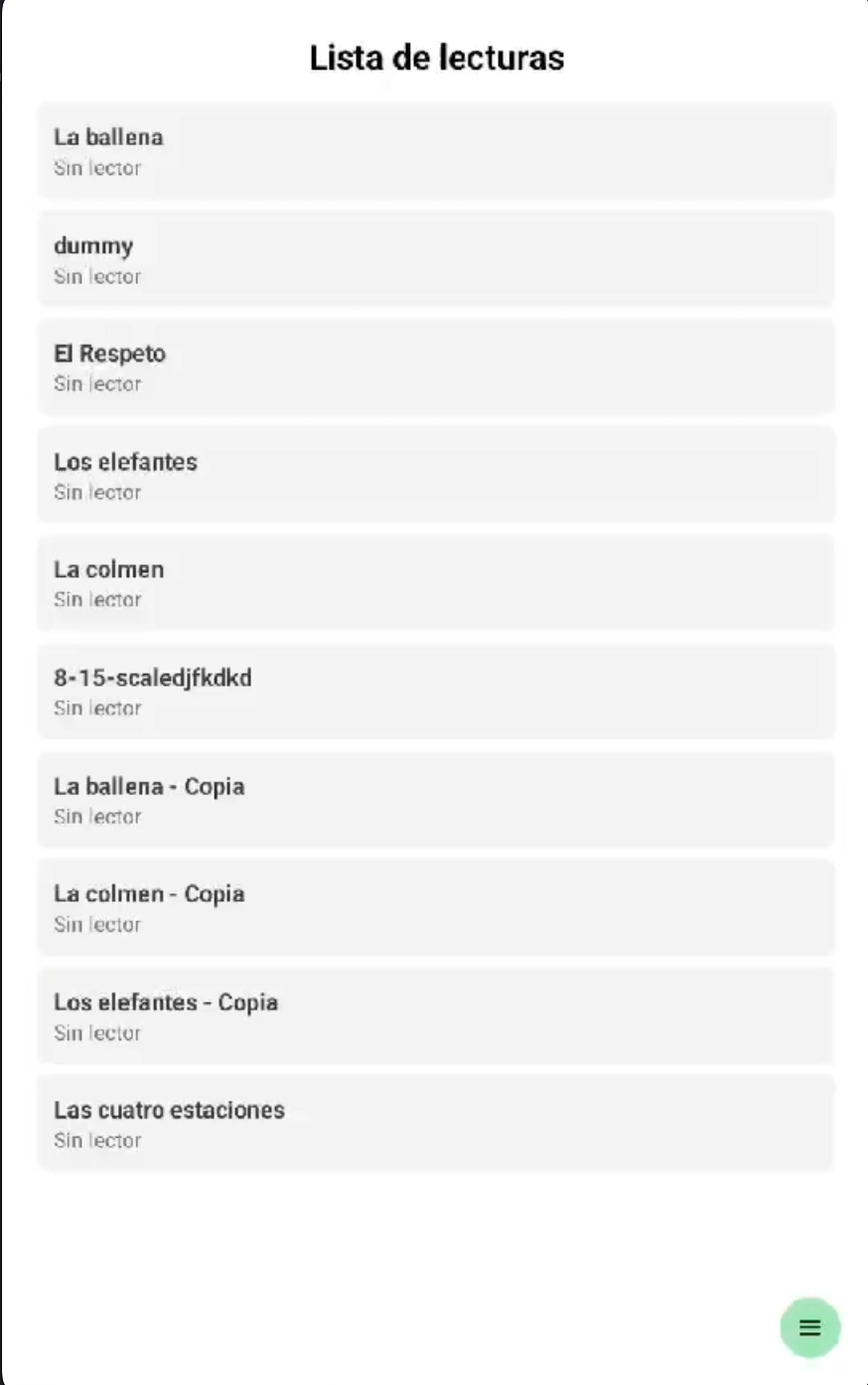
Task: Open the La colmen reading
Action: point(435,583)
